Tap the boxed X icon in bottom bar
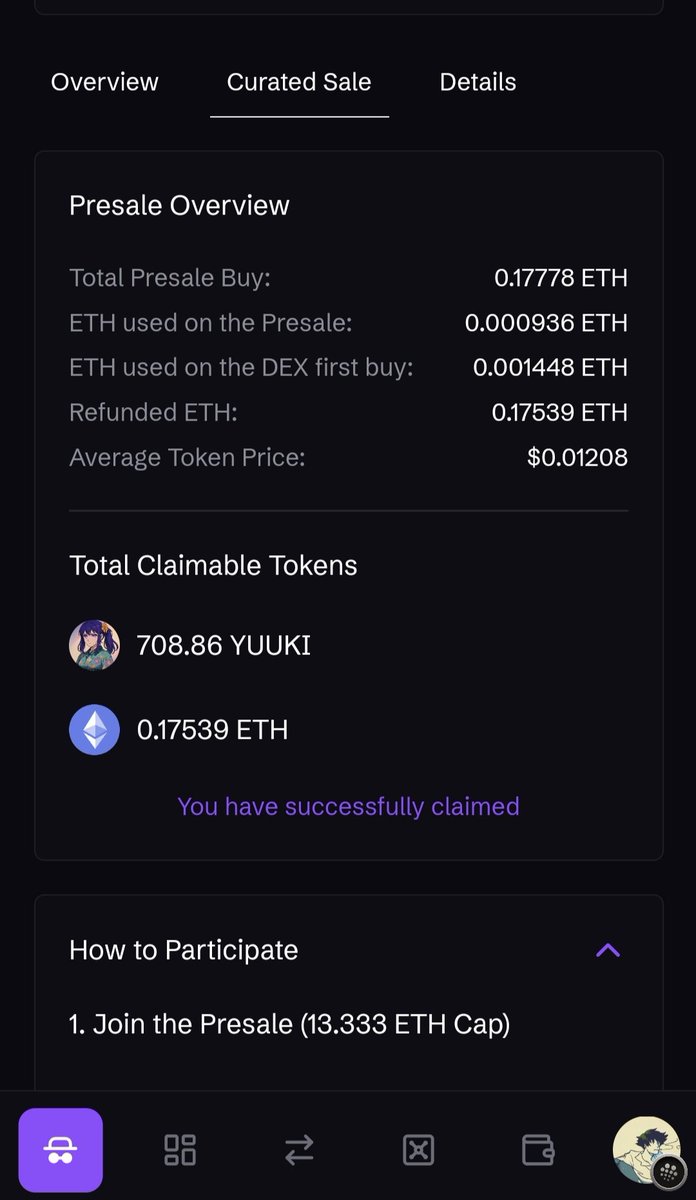The image size is (696, 1200). [418, 1150]
